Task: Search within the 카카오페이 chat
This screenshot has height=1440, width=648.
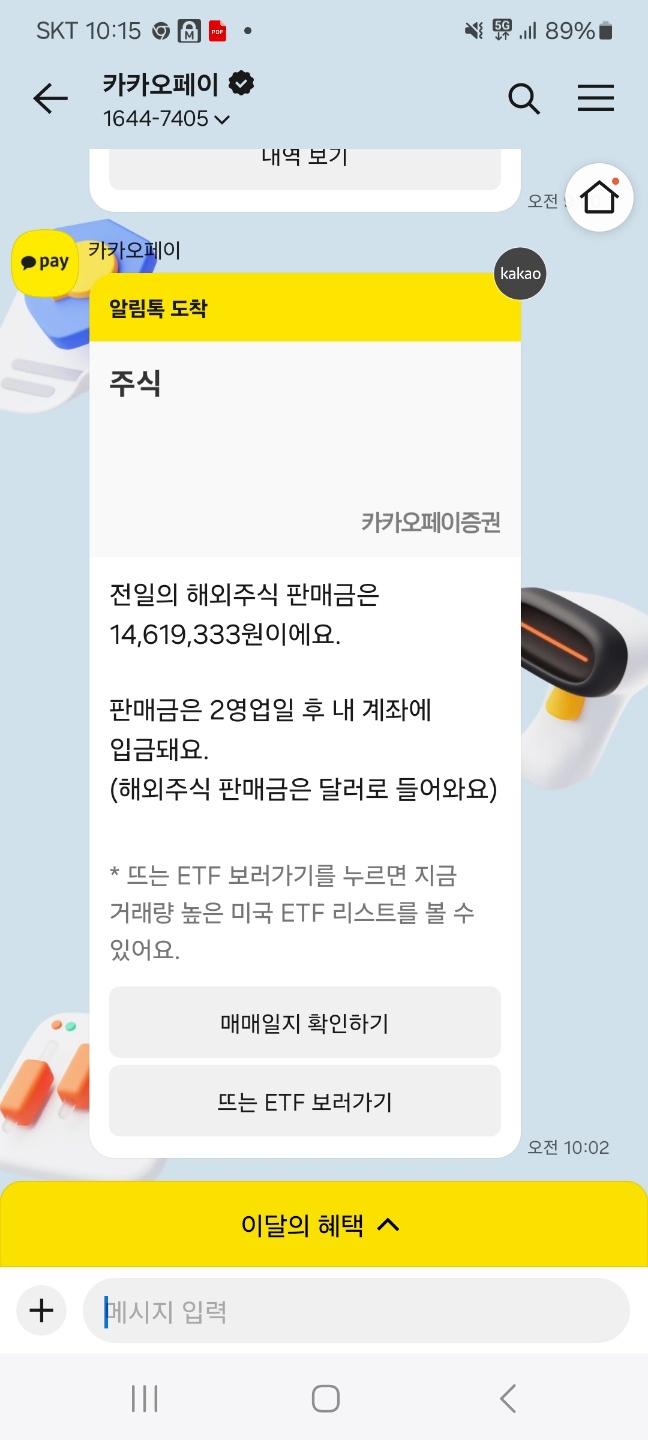Action: point(524,98)
